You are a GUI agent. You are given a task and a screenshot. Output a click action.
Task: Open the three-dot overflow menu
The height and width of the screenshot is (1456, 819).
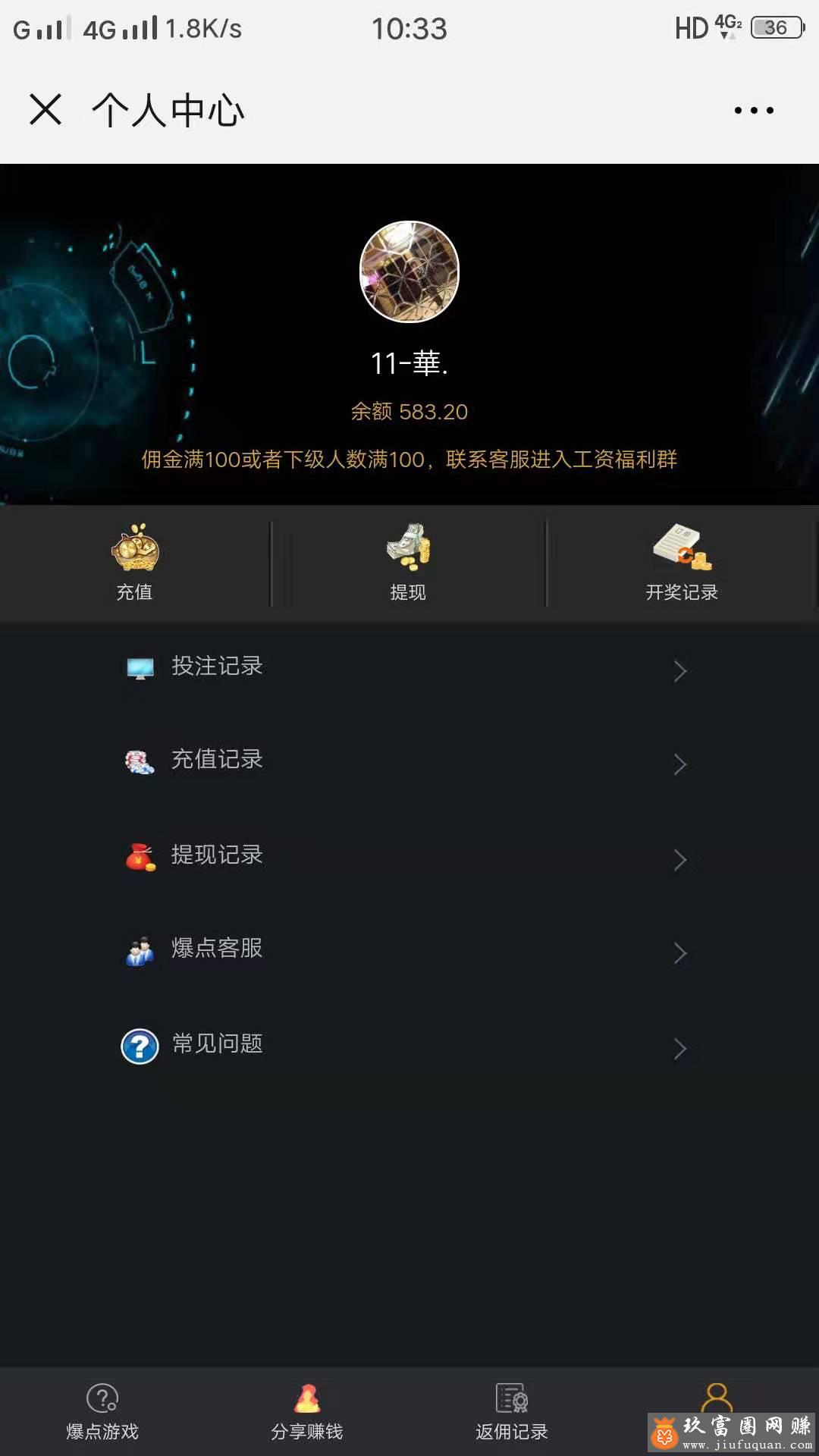coord(754,111)
